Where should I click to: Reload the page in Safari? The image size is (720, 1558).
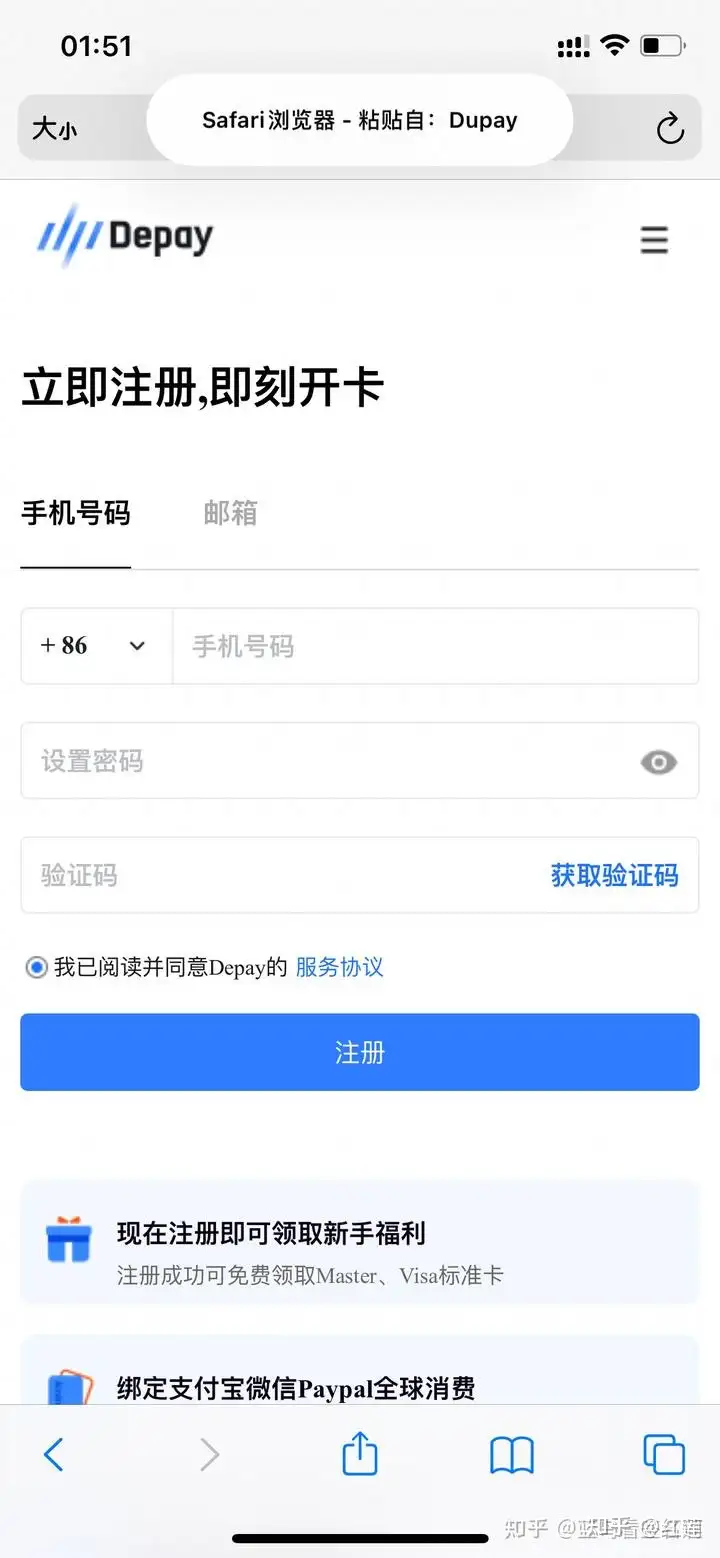point(669,128)
